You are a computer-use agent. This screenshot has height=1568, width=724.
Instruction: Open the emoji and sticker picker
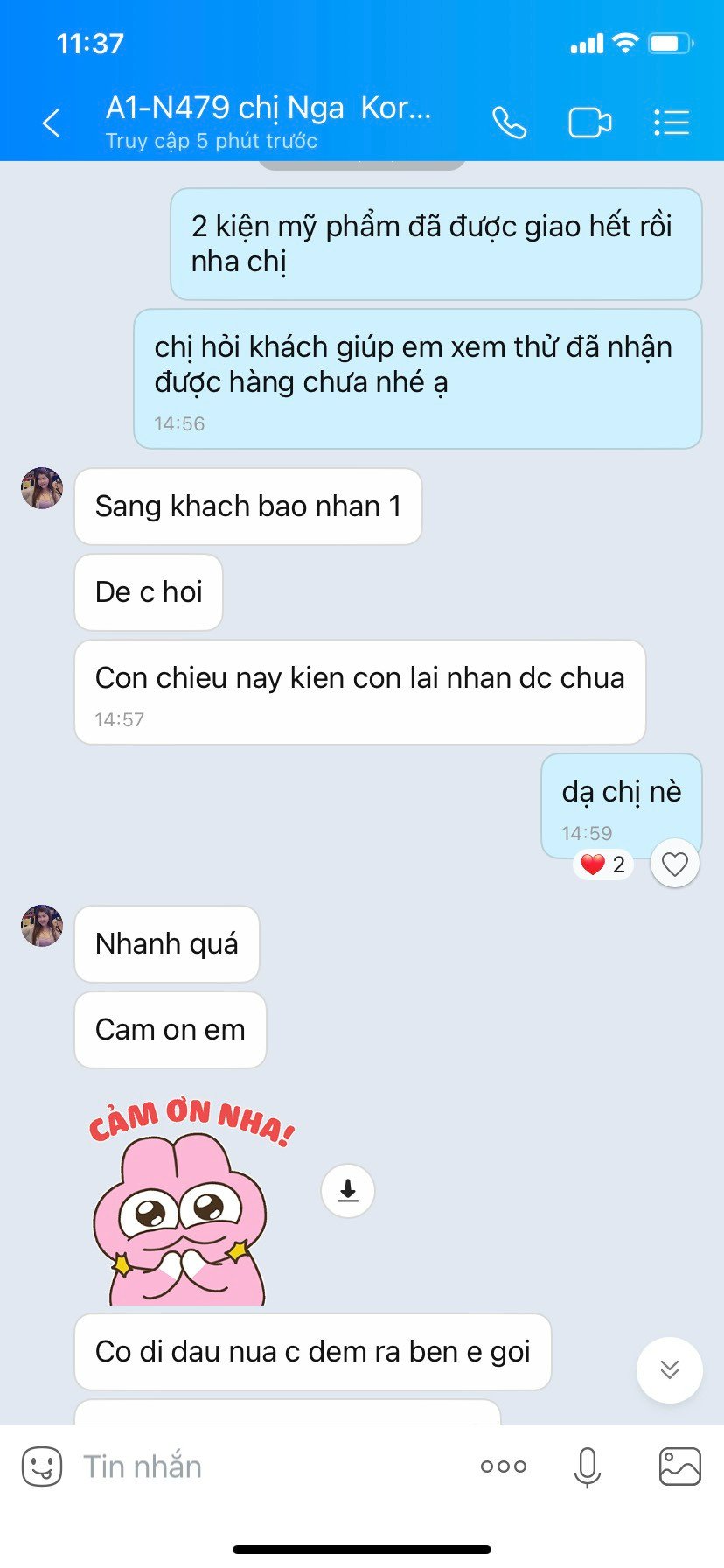pos(41,1466)
